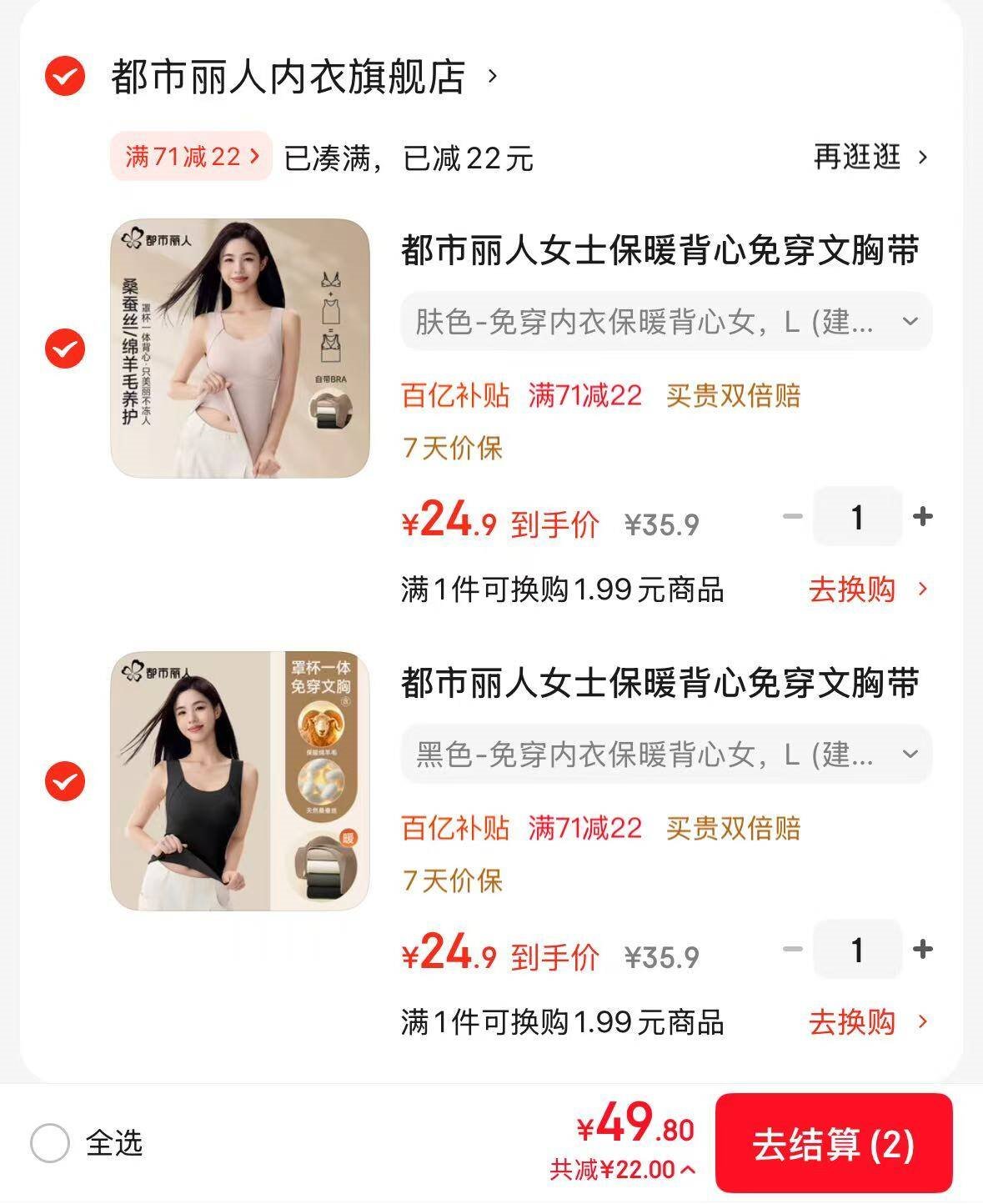The width and height of the screenshot is (983, 1204).
Task: Open the store page via the arrow beside 都市丽人内衣旗舰店
Action: pos(490,78)
